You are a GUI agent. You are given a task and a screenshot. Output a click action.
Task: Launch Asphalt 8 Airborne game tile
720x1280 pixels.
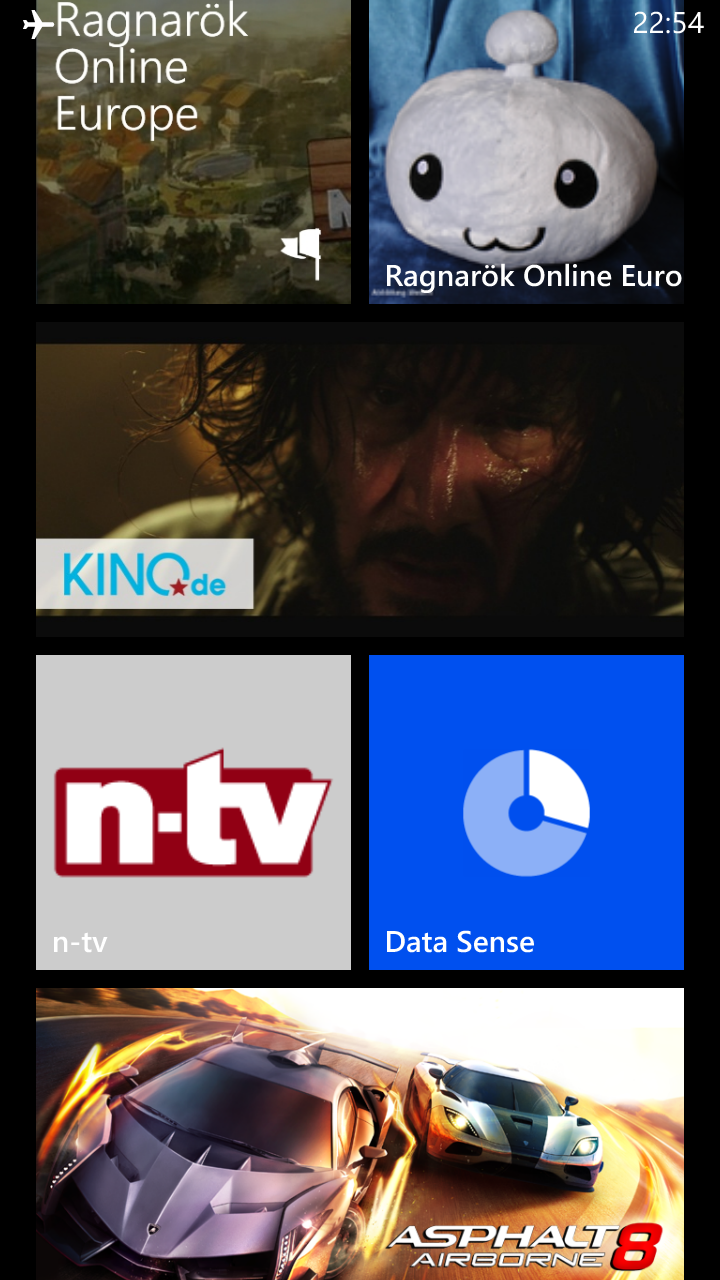pyautogui.click(x=360, y=1134)
